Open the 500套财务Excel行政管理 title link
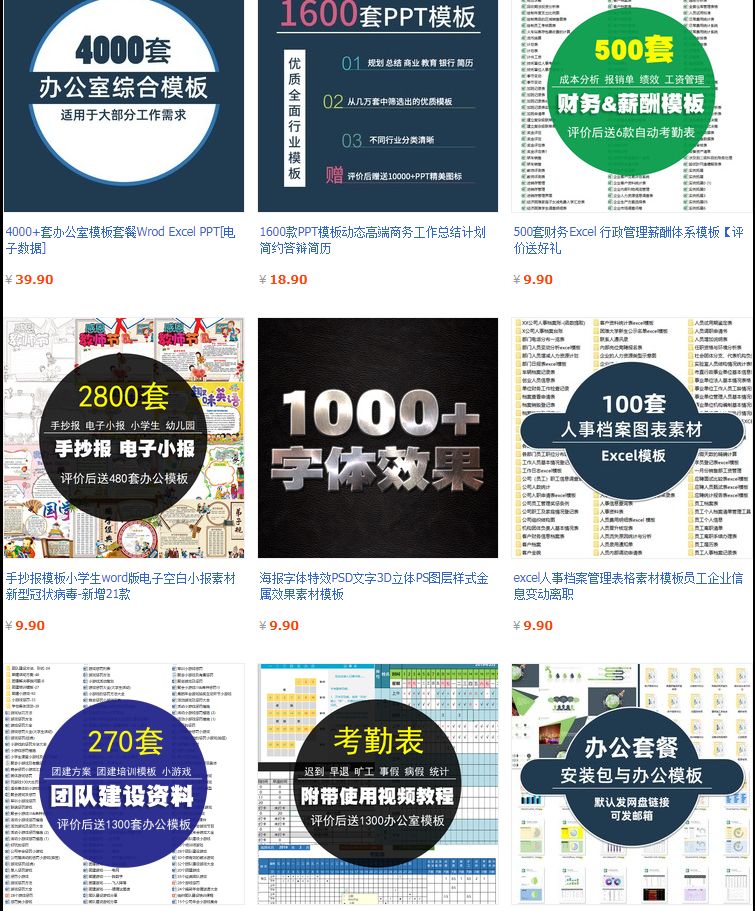This screenshot has width=755, height=911. tap(628, 240)
